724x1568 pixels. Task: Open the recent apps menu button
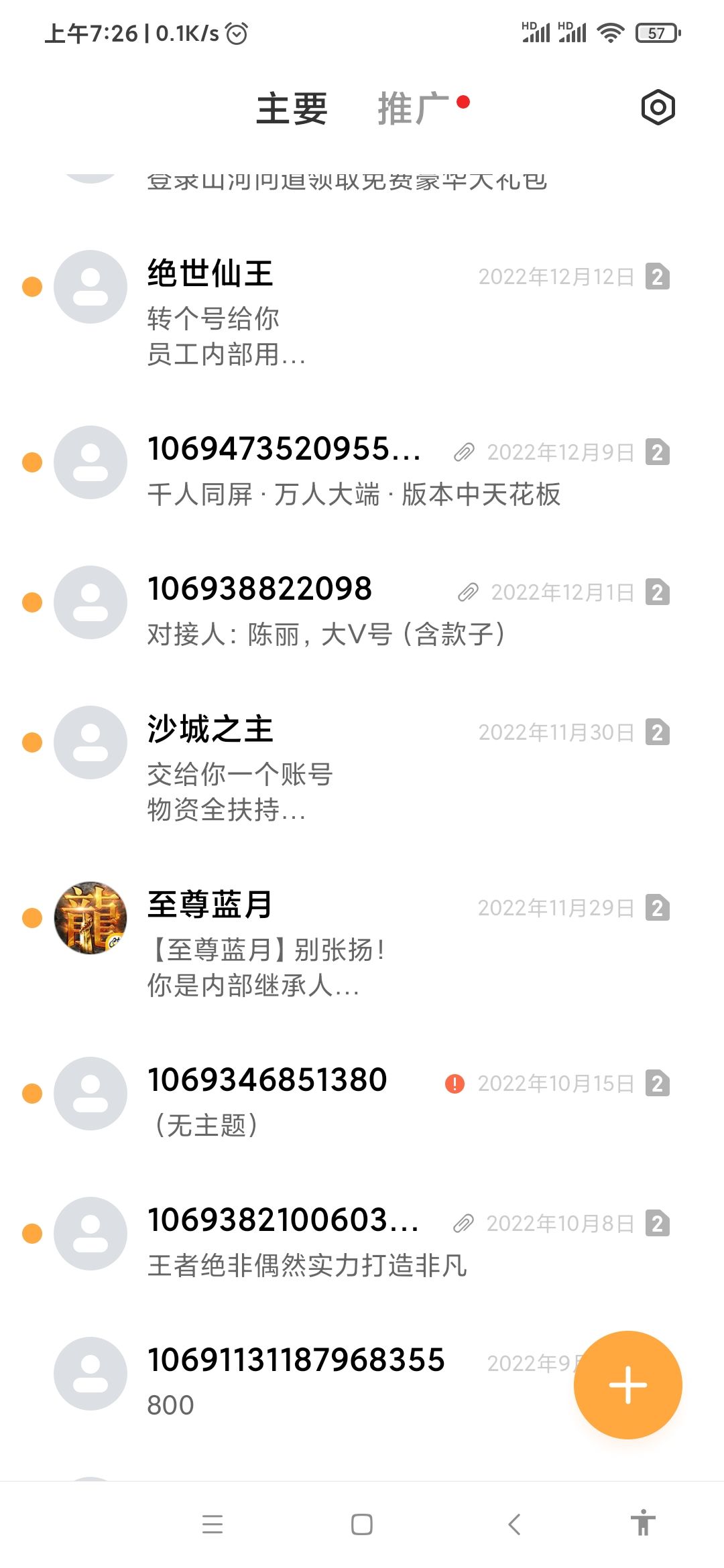213,1524
